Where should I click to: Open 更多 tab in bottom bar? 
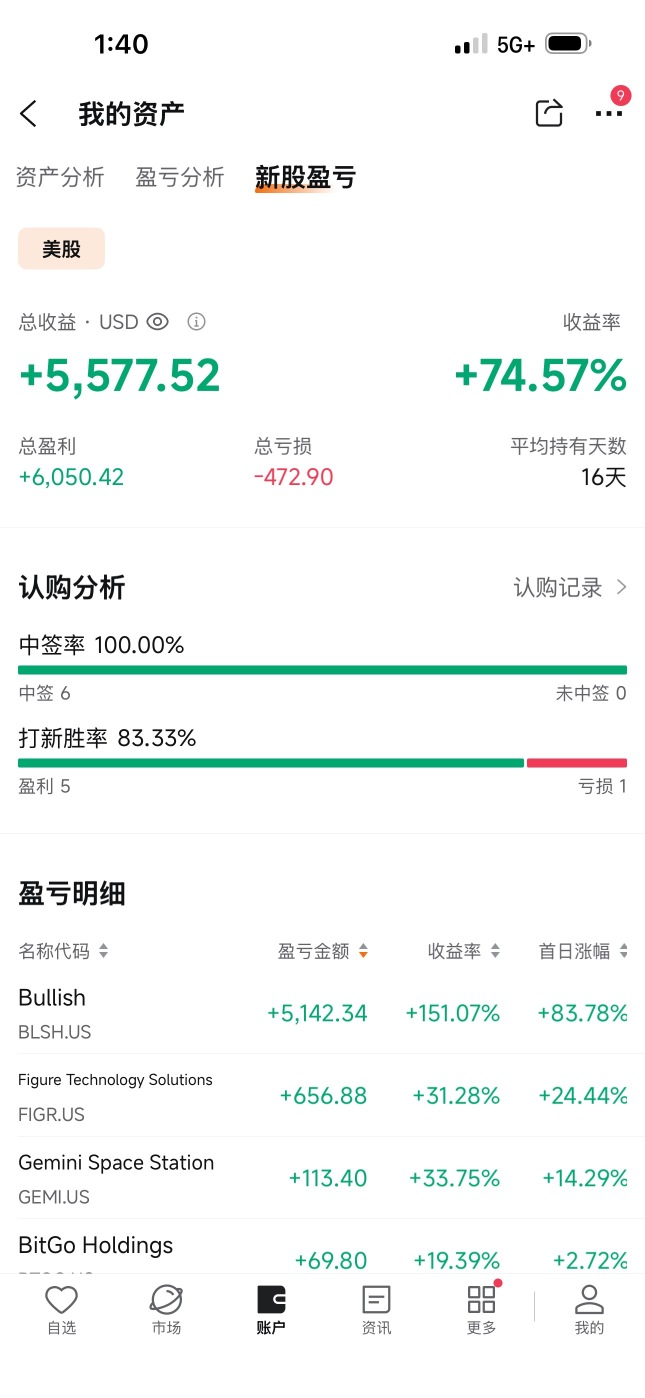pyautogui.click(x=482, y=1310)
